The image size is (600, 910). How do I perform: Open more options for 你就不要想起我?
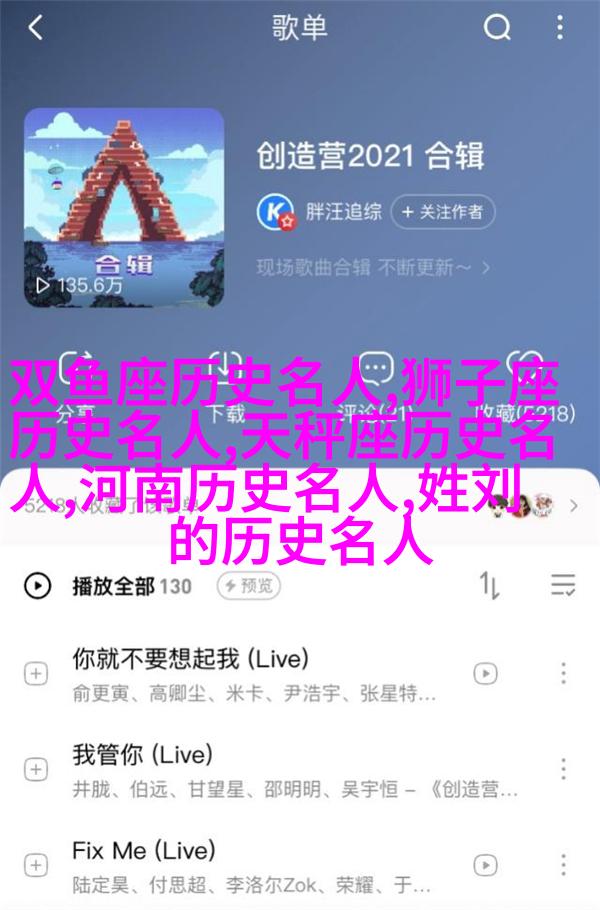click(564, 674)
